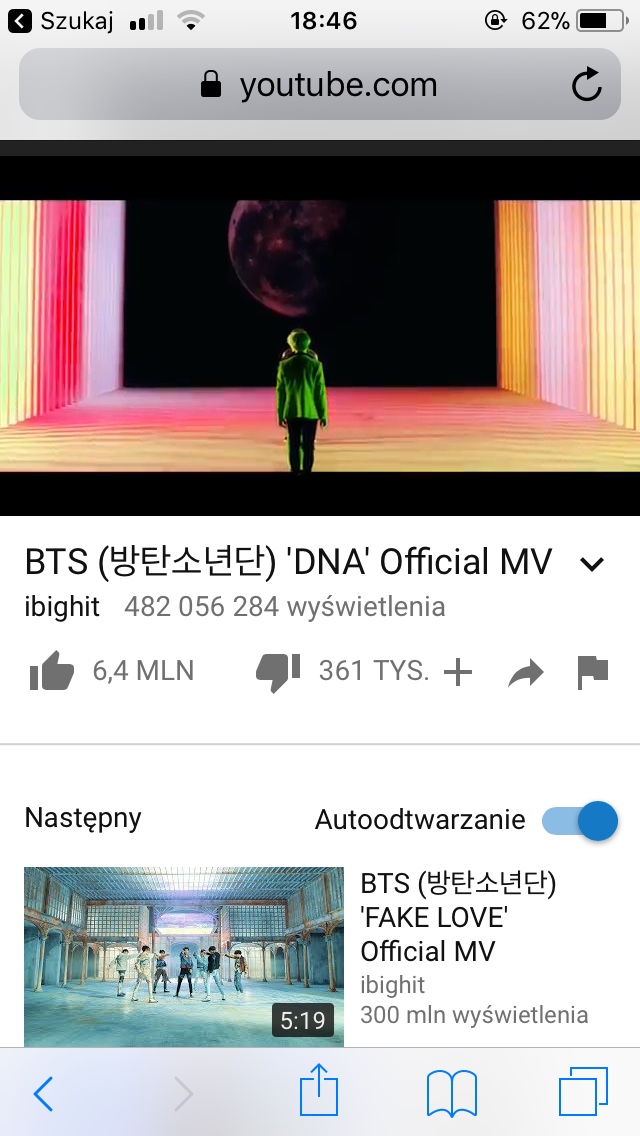
Task: Tap the DNA video player
Action: coord(320,335)
